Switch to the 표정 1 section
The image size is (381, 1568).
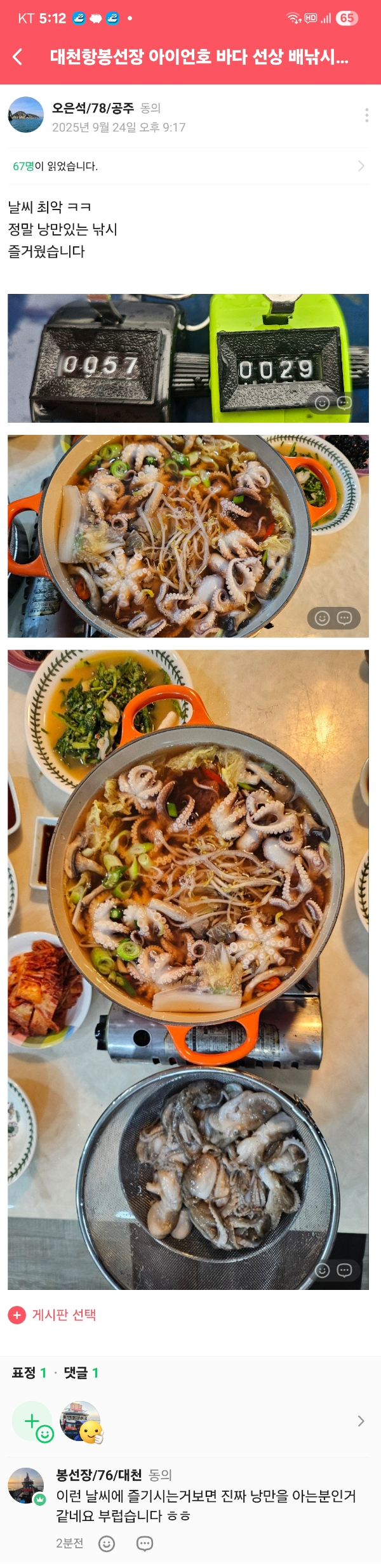click(29, 1373)
